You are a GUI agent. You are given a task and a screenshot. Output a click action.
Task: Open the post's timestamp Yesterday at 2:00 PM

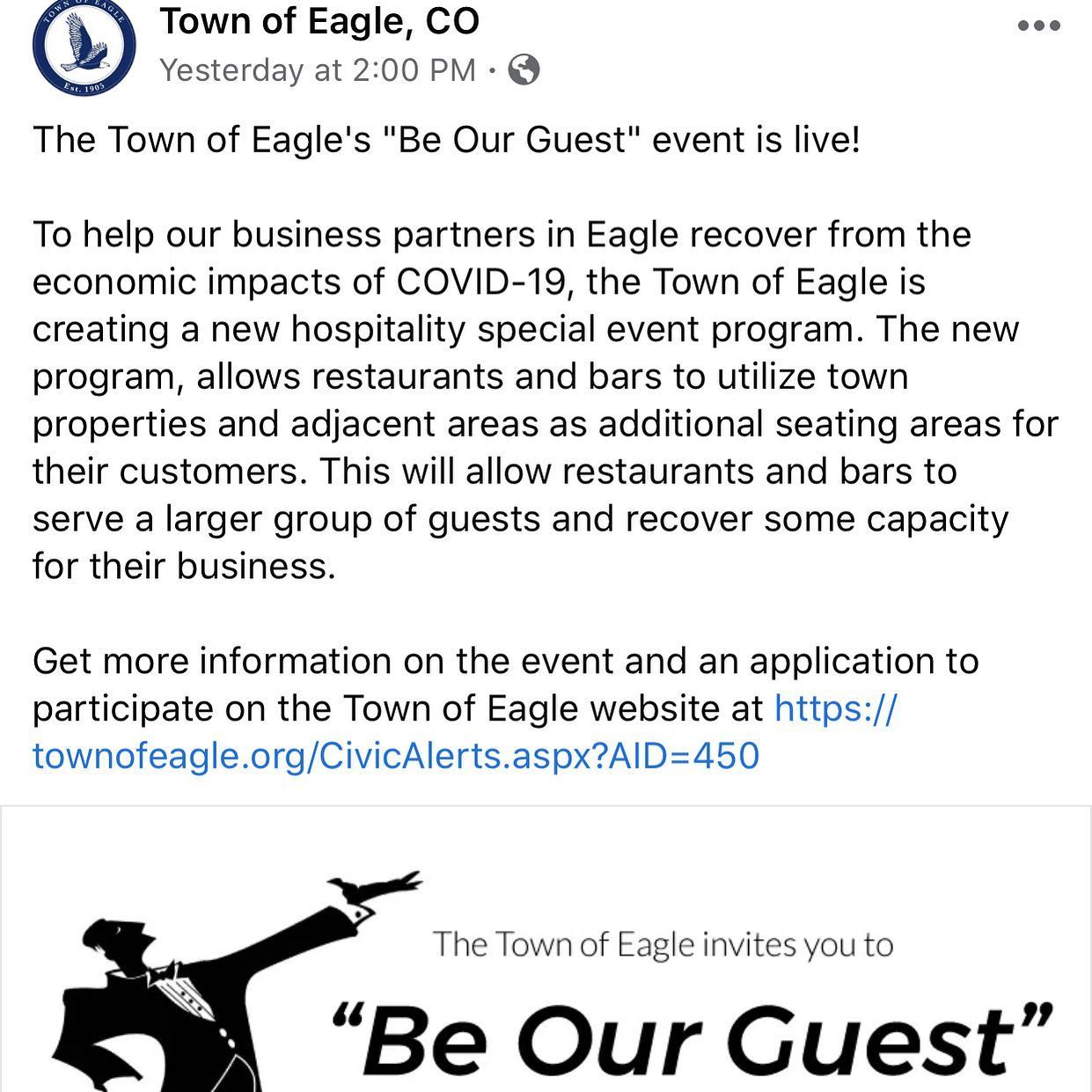coord(318,70)
